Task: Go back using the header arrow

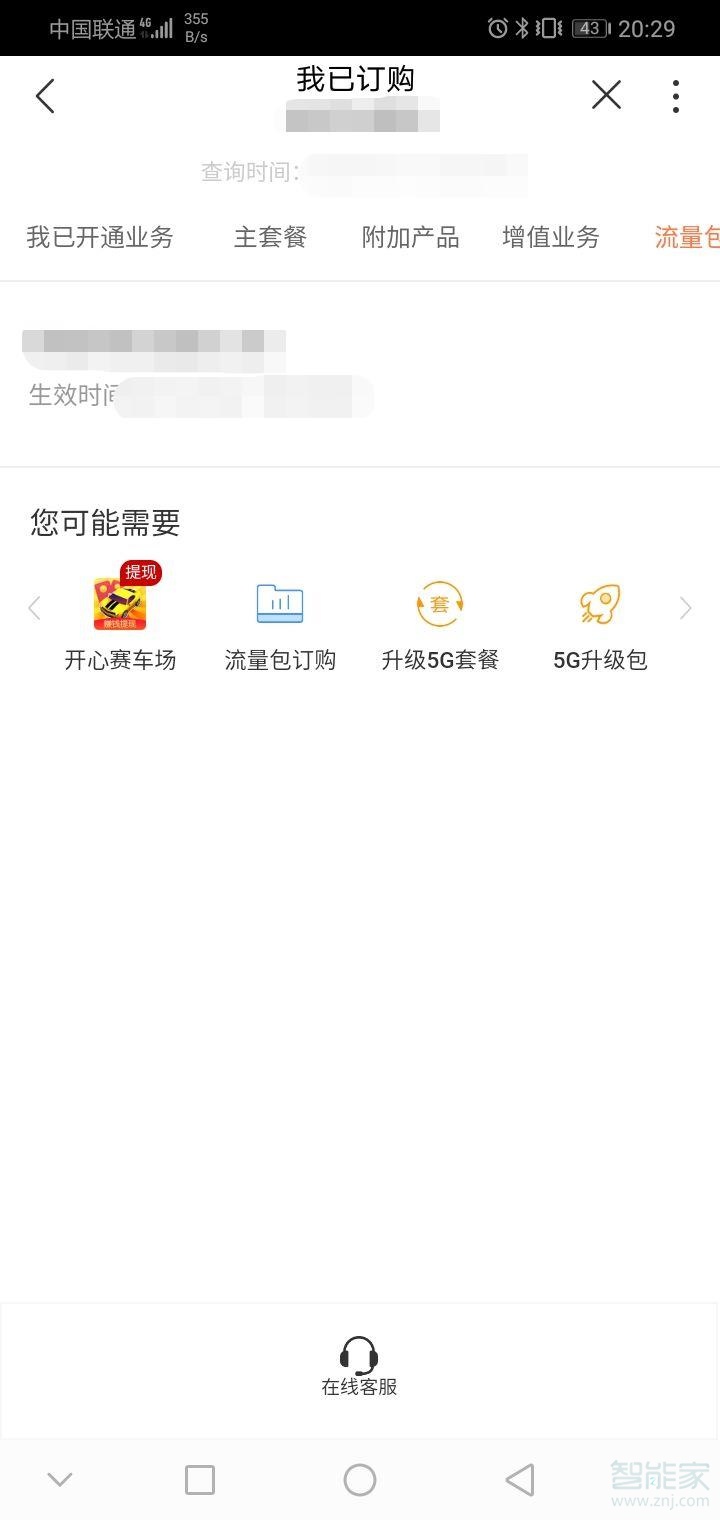Action: pos(45,96)
